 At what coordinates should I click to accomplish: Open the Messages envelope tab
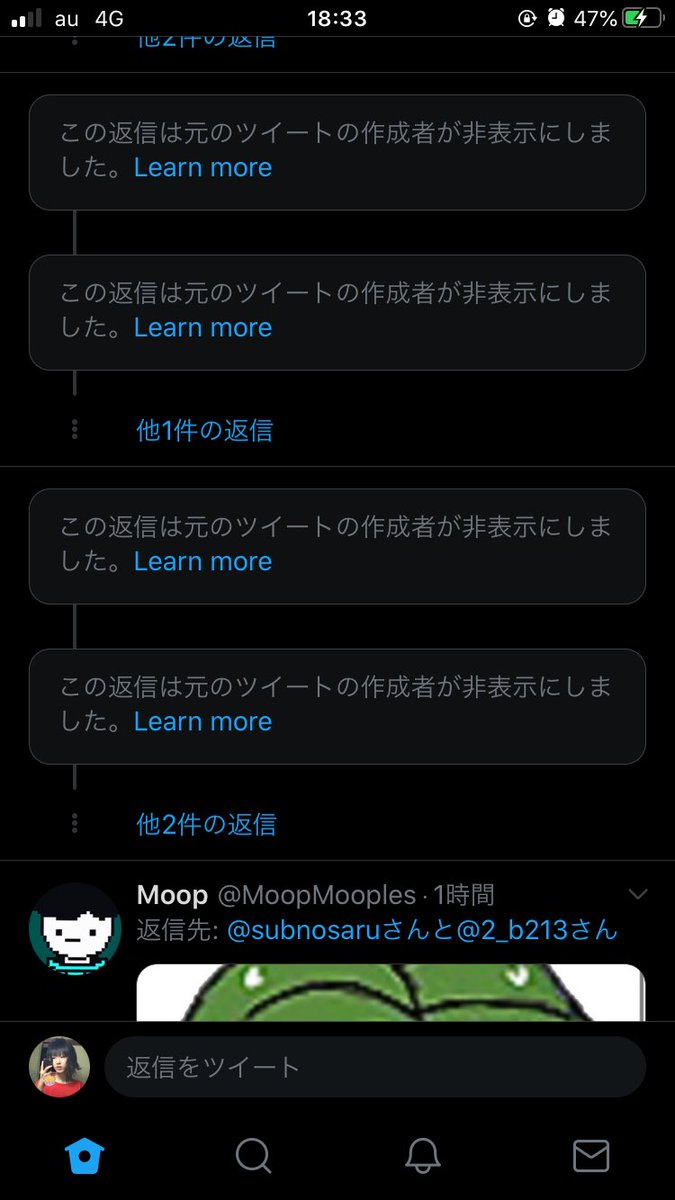[x=591, y=1156]
